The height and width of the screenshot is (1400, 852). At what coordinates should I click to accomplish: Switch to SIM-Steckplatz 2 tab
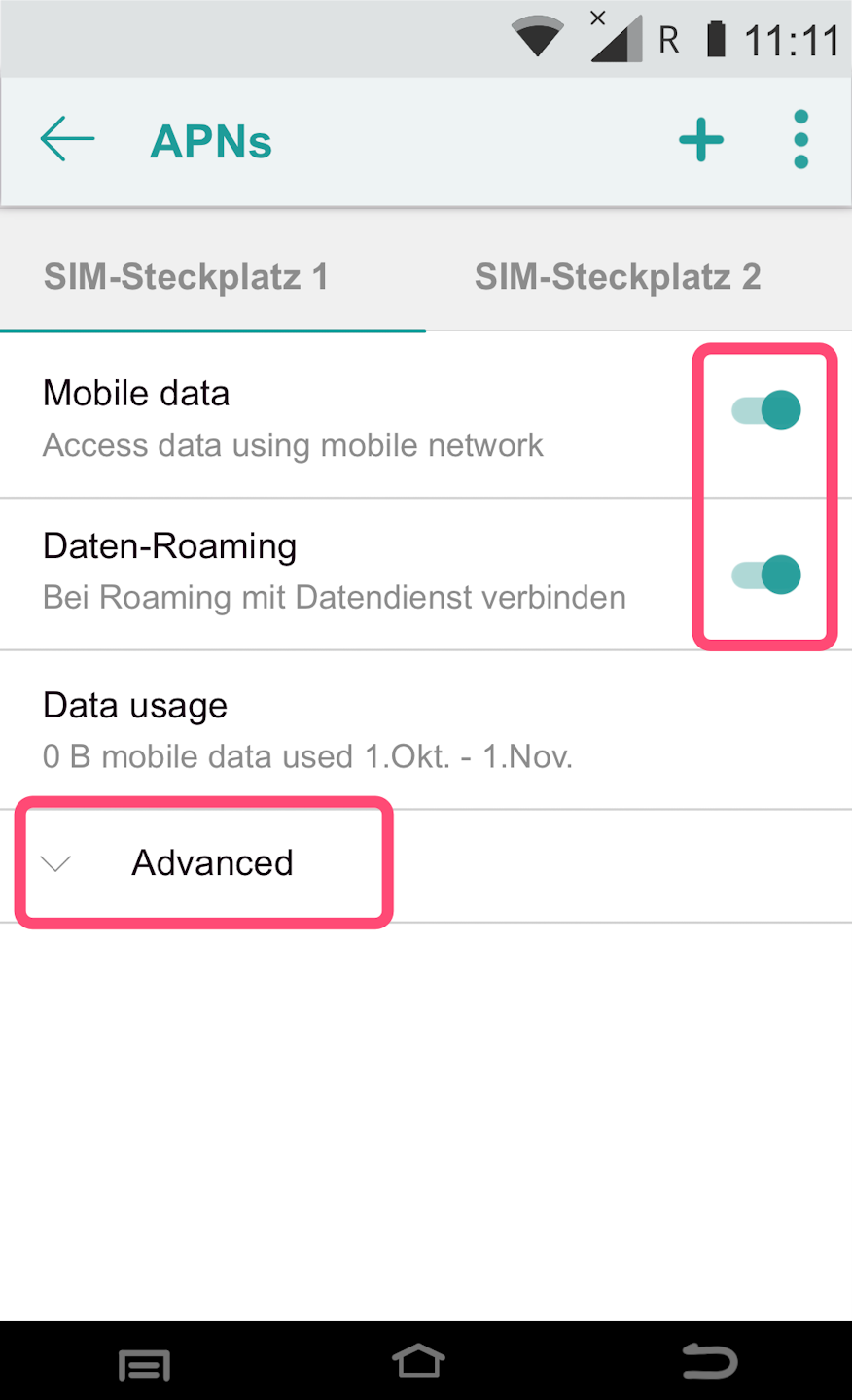point(618,277)
